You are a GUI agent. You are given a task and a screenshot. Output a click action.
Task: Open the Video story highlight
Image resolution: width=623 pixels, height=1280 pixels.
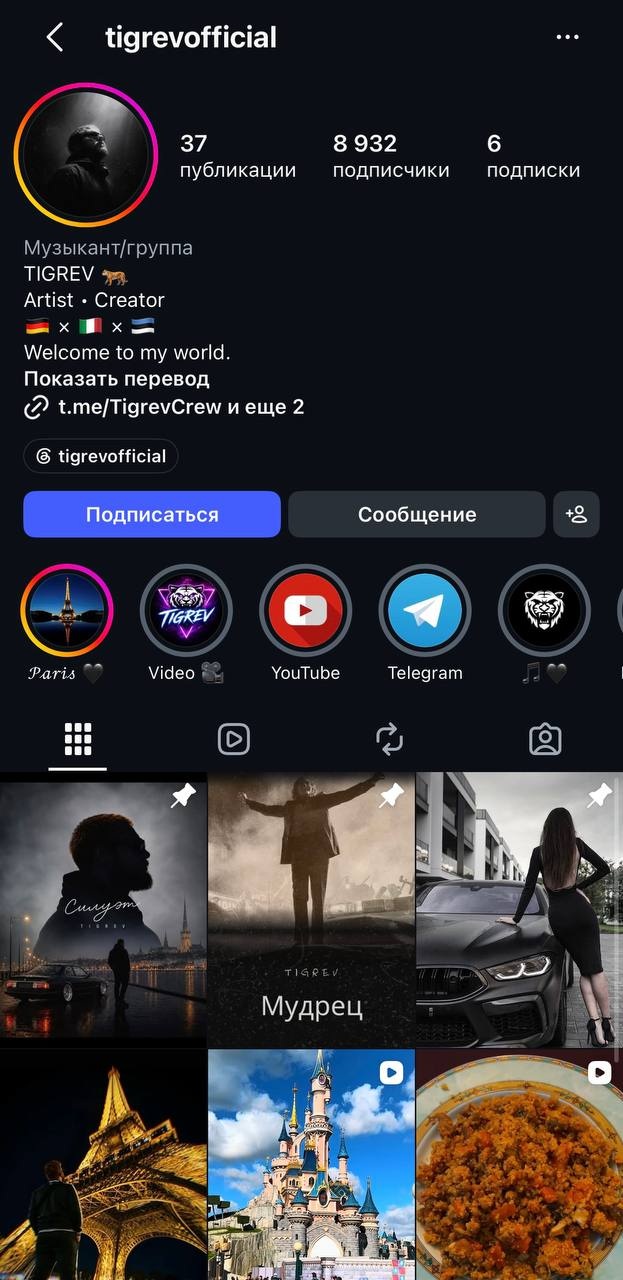[x=186, y=611]
